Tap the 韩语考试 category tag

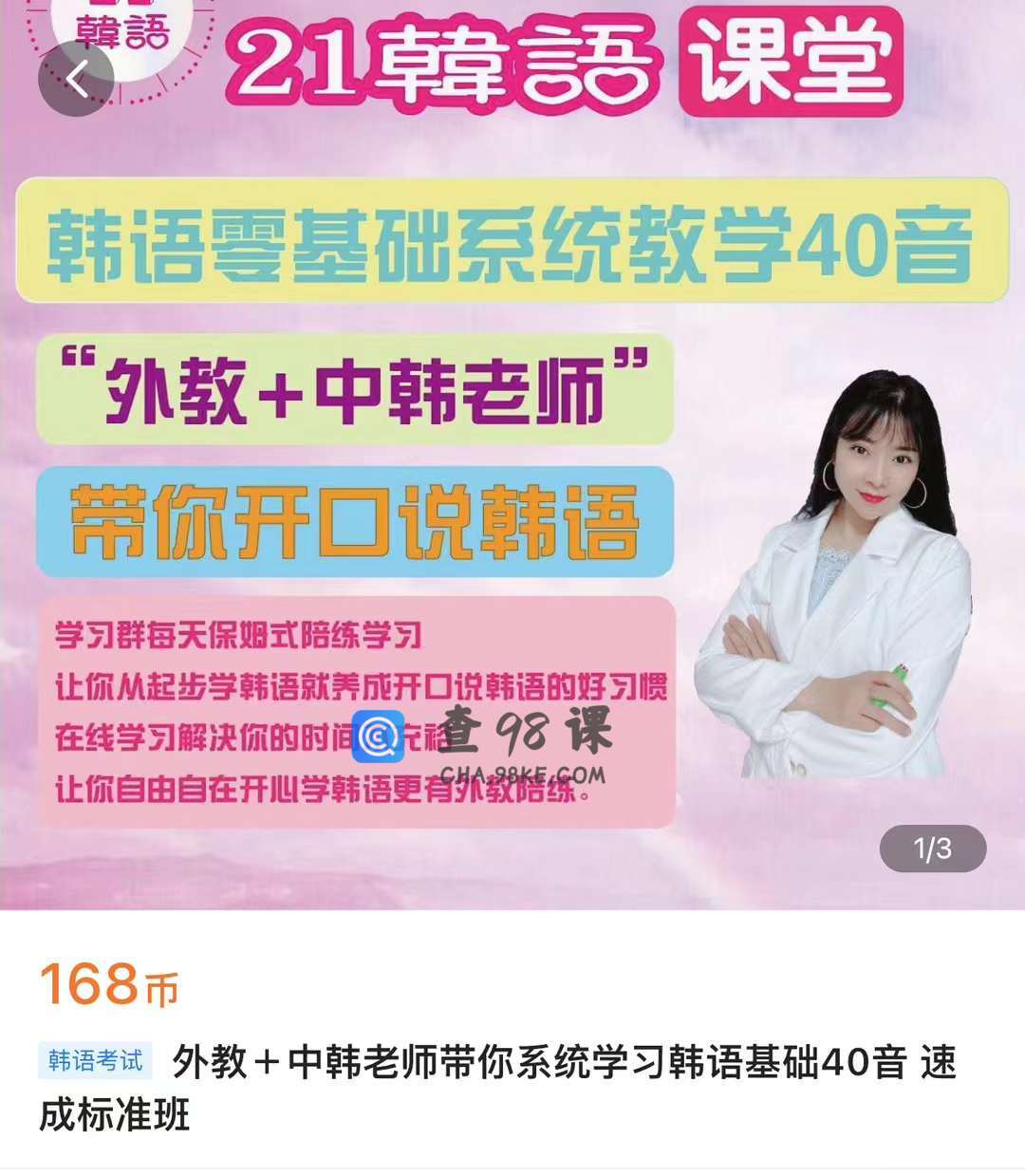click(95, 1060)
